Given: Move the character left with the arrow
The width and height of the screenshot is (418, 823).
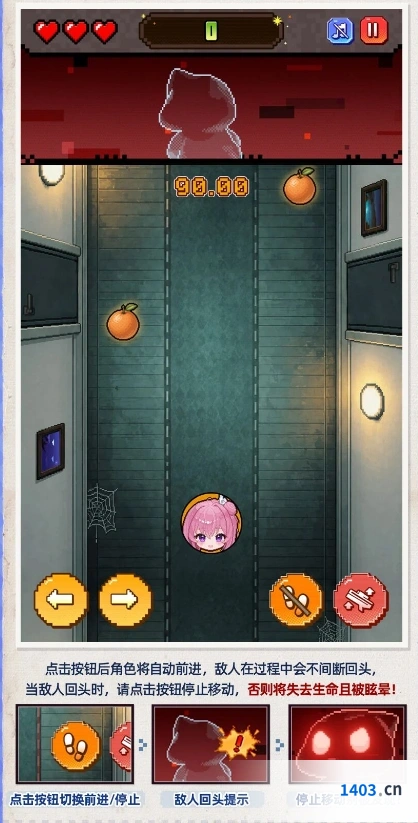Looking at the screenshot, I should coord(61,600).
